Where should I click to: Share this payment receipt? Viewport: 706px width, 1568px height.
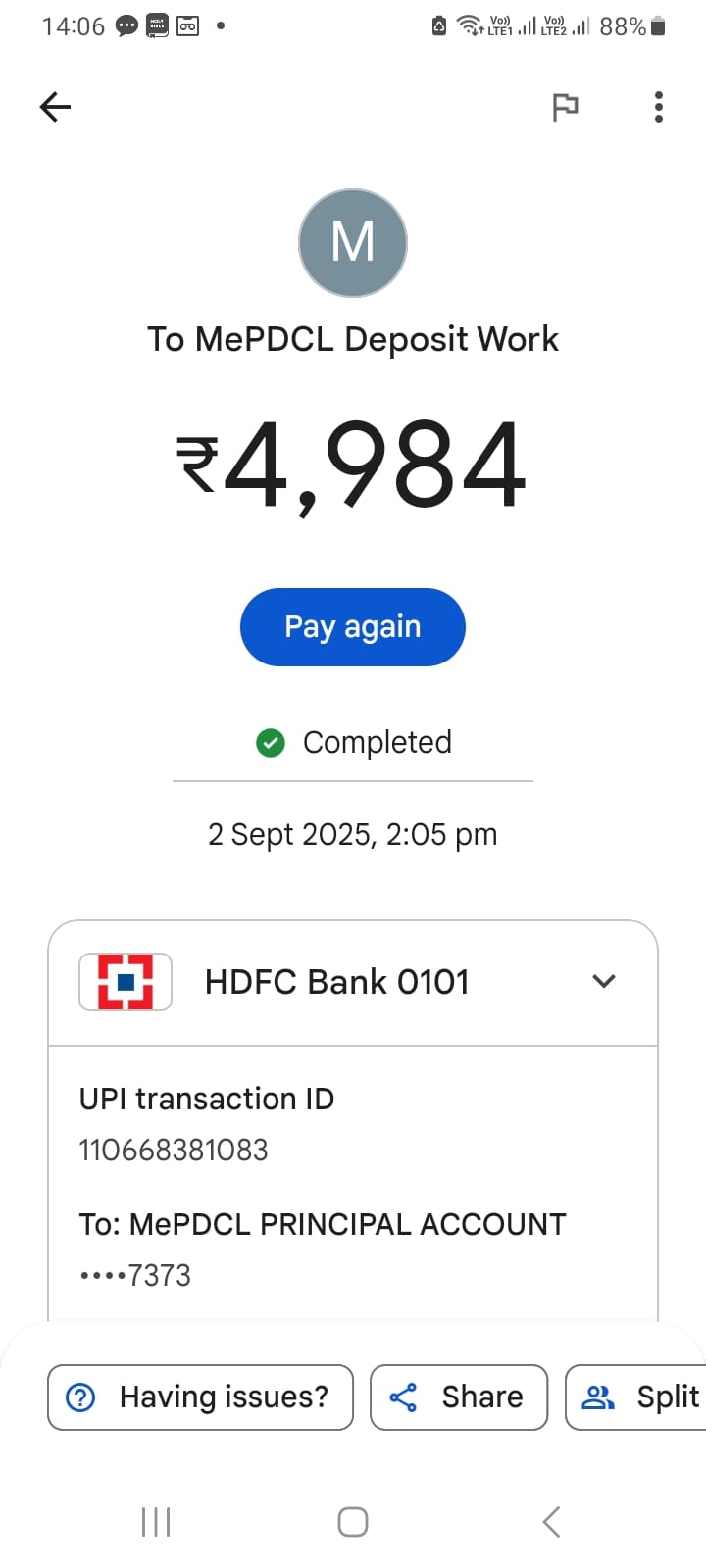coord(458,1396)
